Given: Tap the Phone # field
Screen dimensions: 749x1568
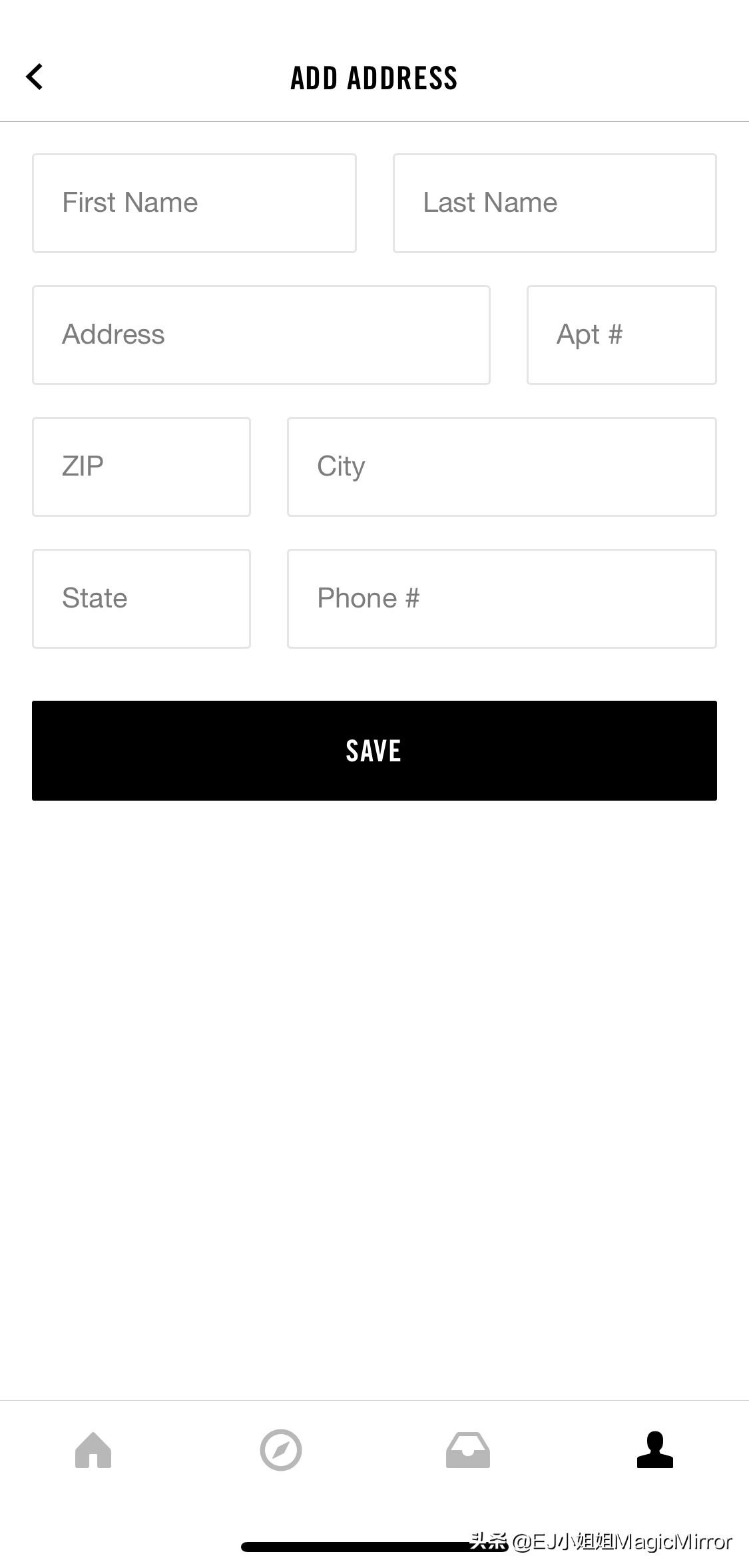Looking at the screenshot, I should (501, 599).
